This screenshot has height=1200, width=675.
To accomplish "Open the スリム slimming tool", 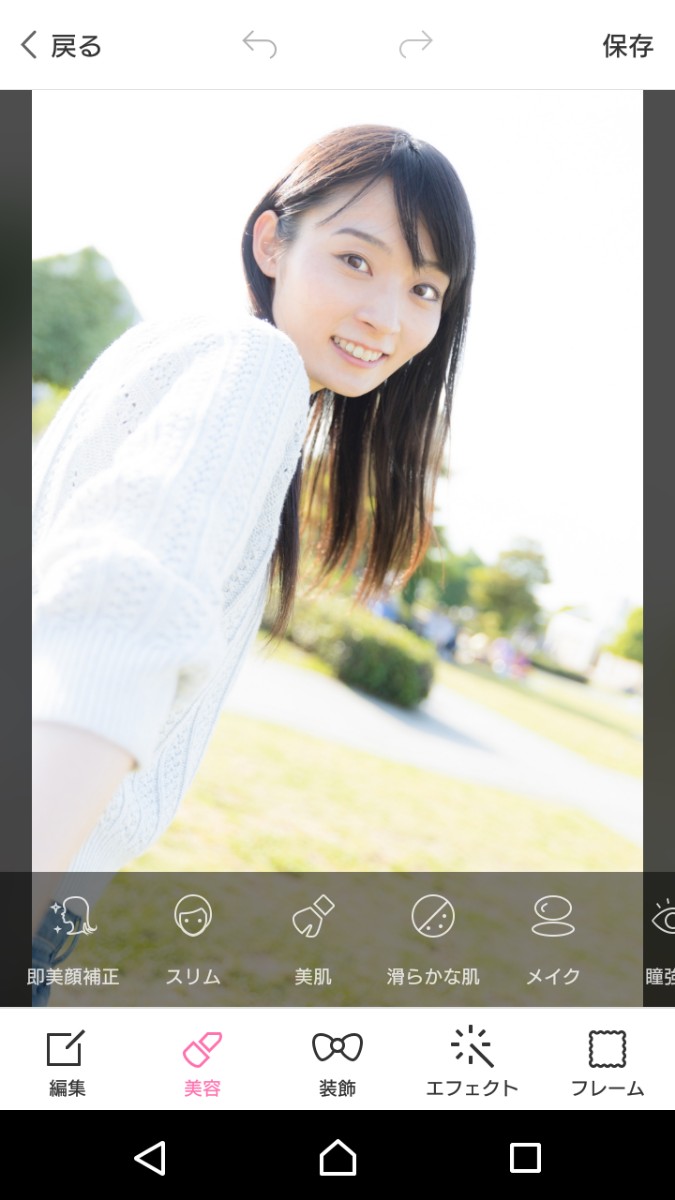I will 193,938.
